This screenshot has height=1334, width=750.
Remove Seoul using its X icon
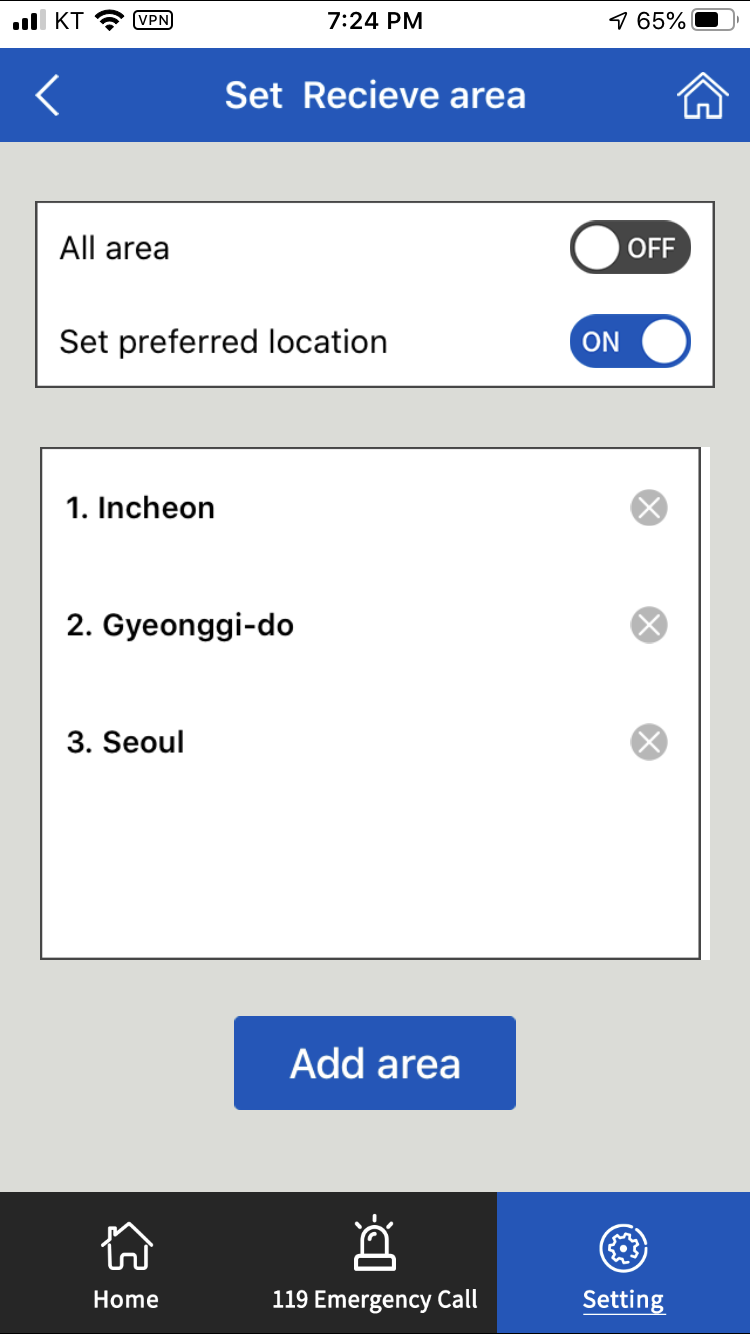click(x=648, y=742)
